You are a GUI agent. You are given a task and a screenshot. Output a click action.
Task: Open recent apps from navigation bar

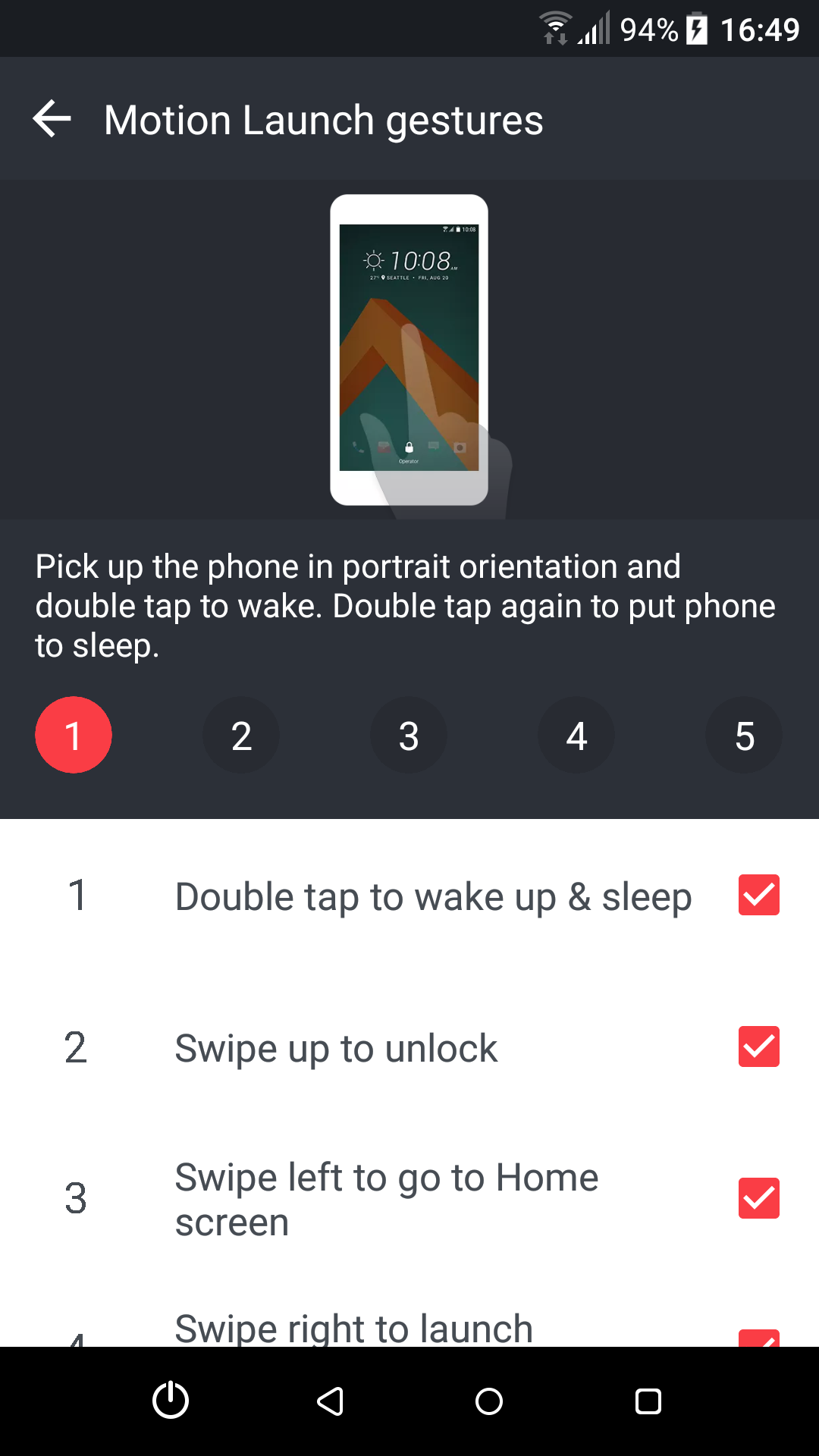pyautogui.click(x=648, y=1401)
